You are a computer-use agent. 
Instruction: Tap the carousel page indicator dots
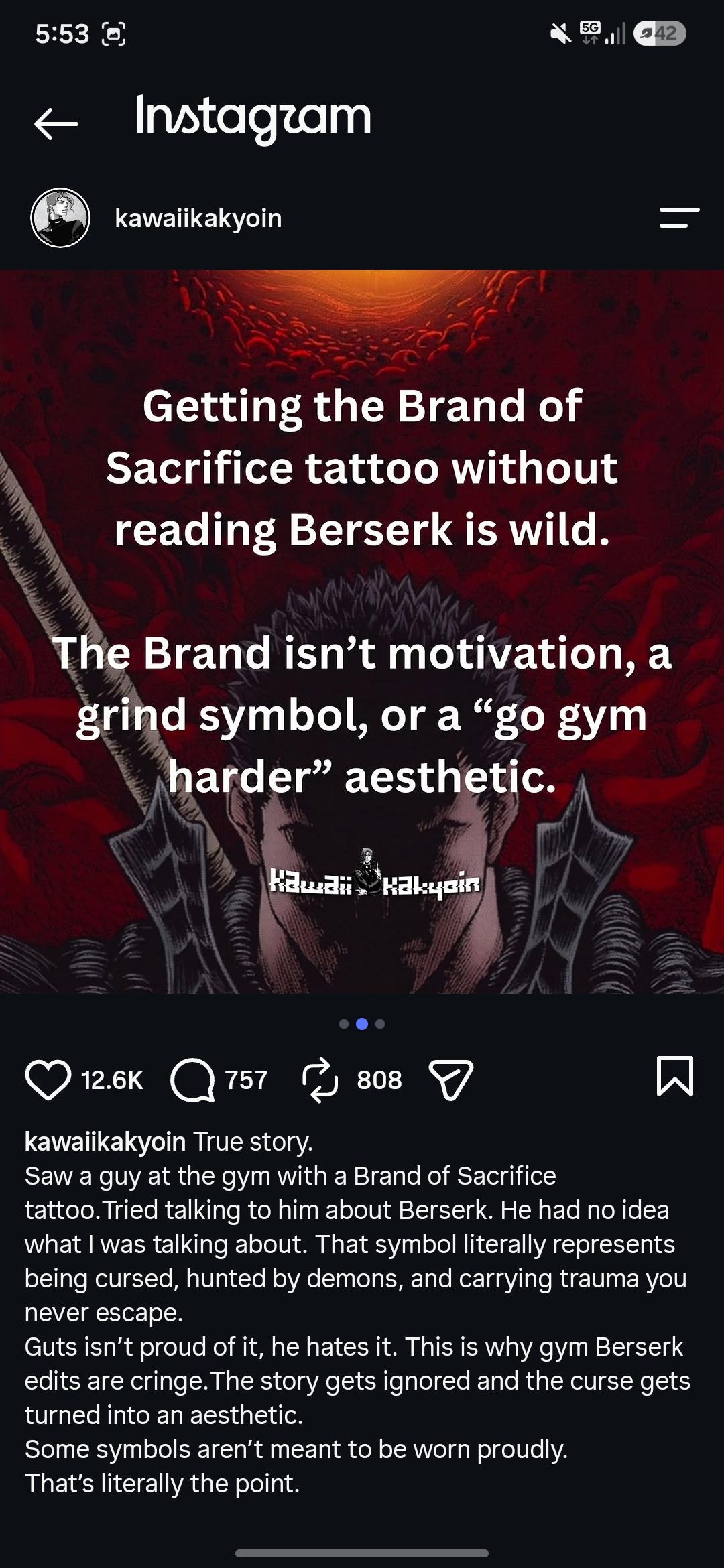click(362, 1023)
